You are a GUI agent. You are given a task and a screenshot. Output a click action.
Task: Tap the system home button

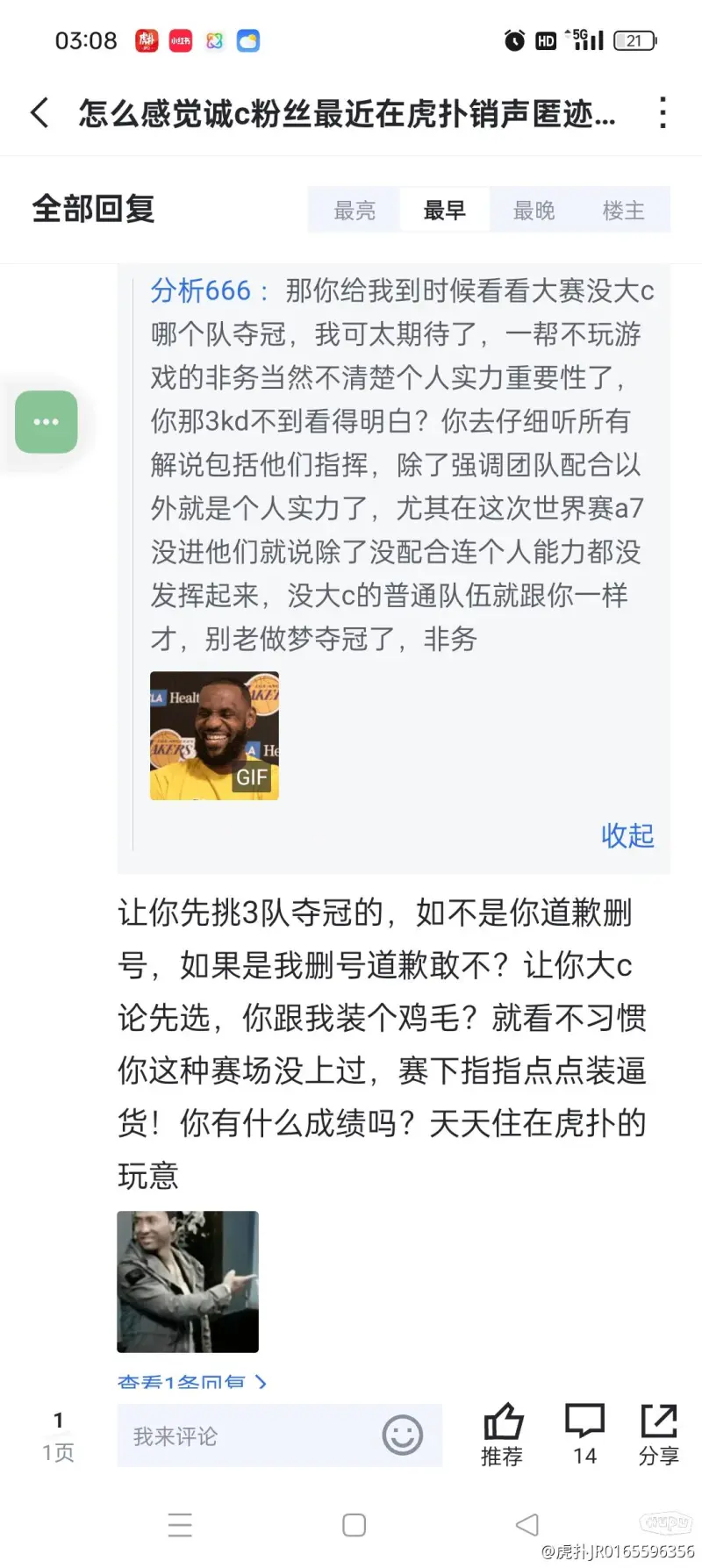354,1525
